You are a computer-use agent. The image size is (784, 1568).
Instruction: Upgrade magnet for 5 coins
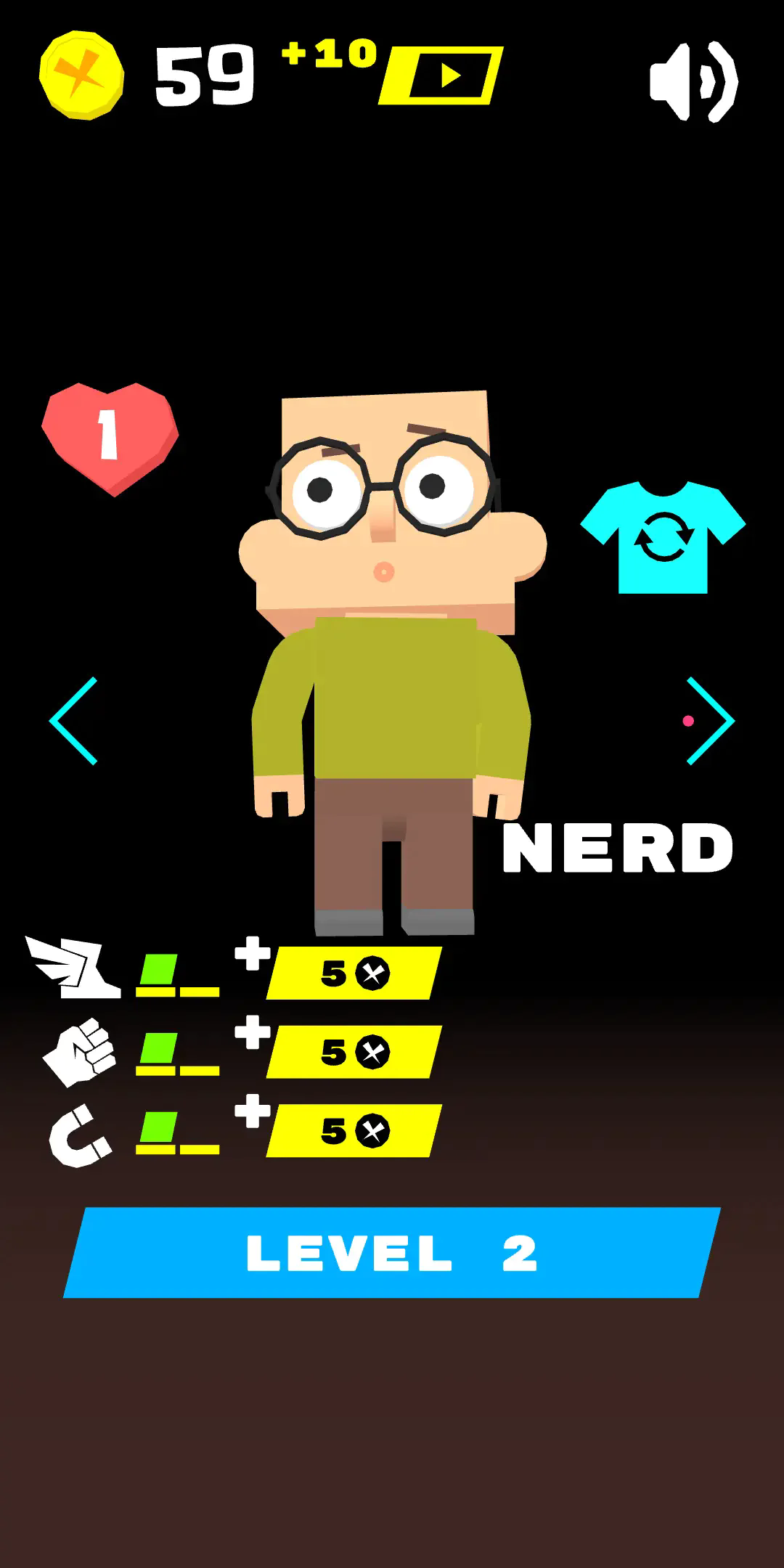354,1131
